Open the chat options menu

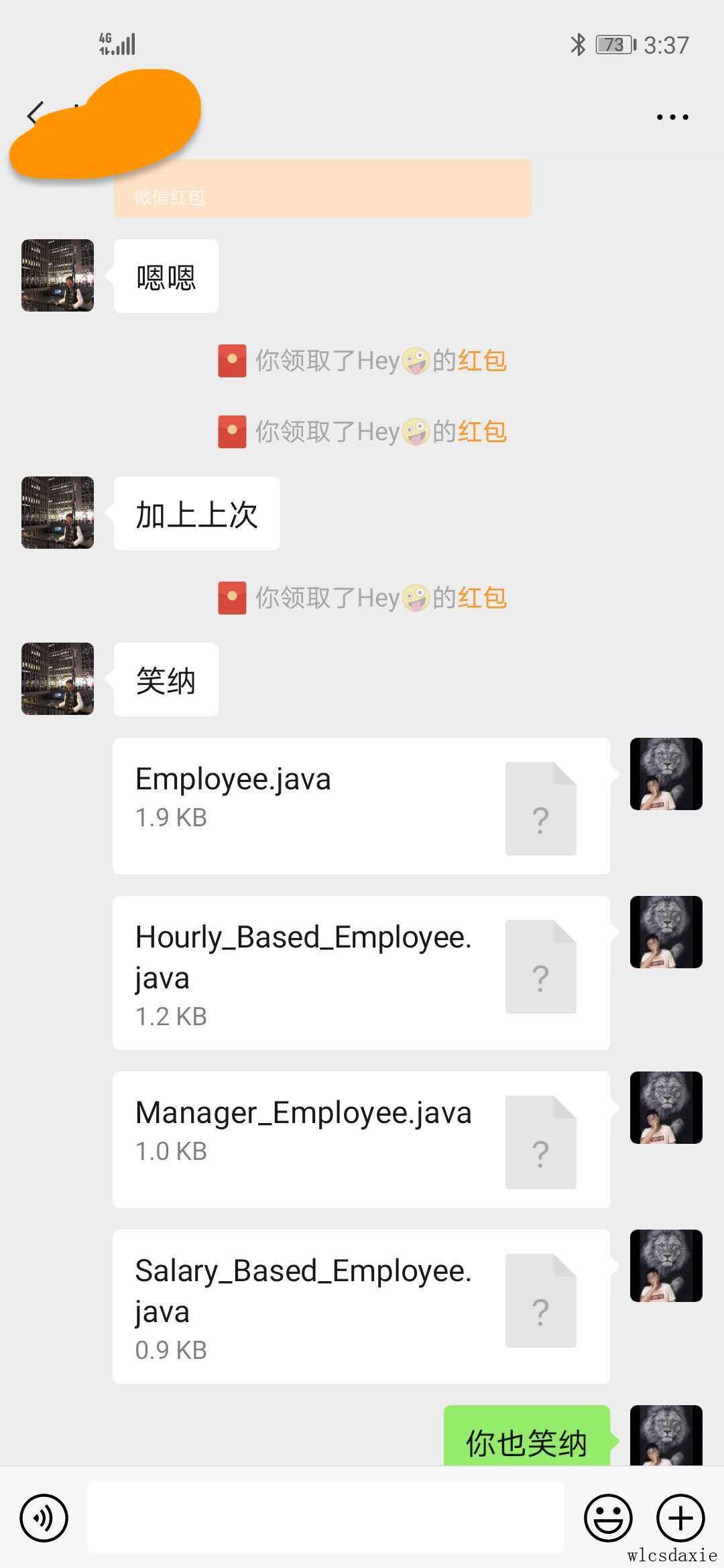672,117
